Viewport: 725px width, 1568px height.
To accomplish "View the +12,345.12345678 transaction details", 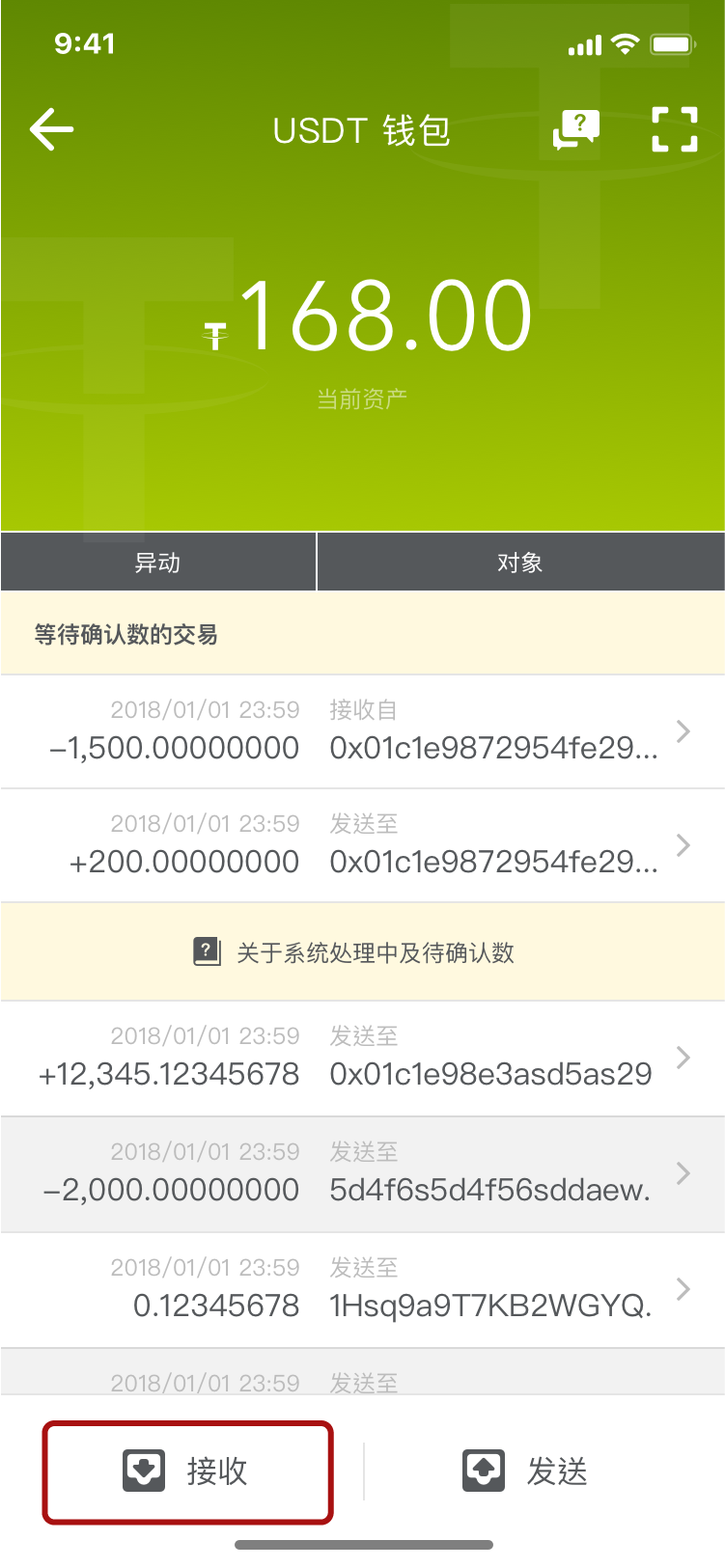I will [x=362, y=1058].
